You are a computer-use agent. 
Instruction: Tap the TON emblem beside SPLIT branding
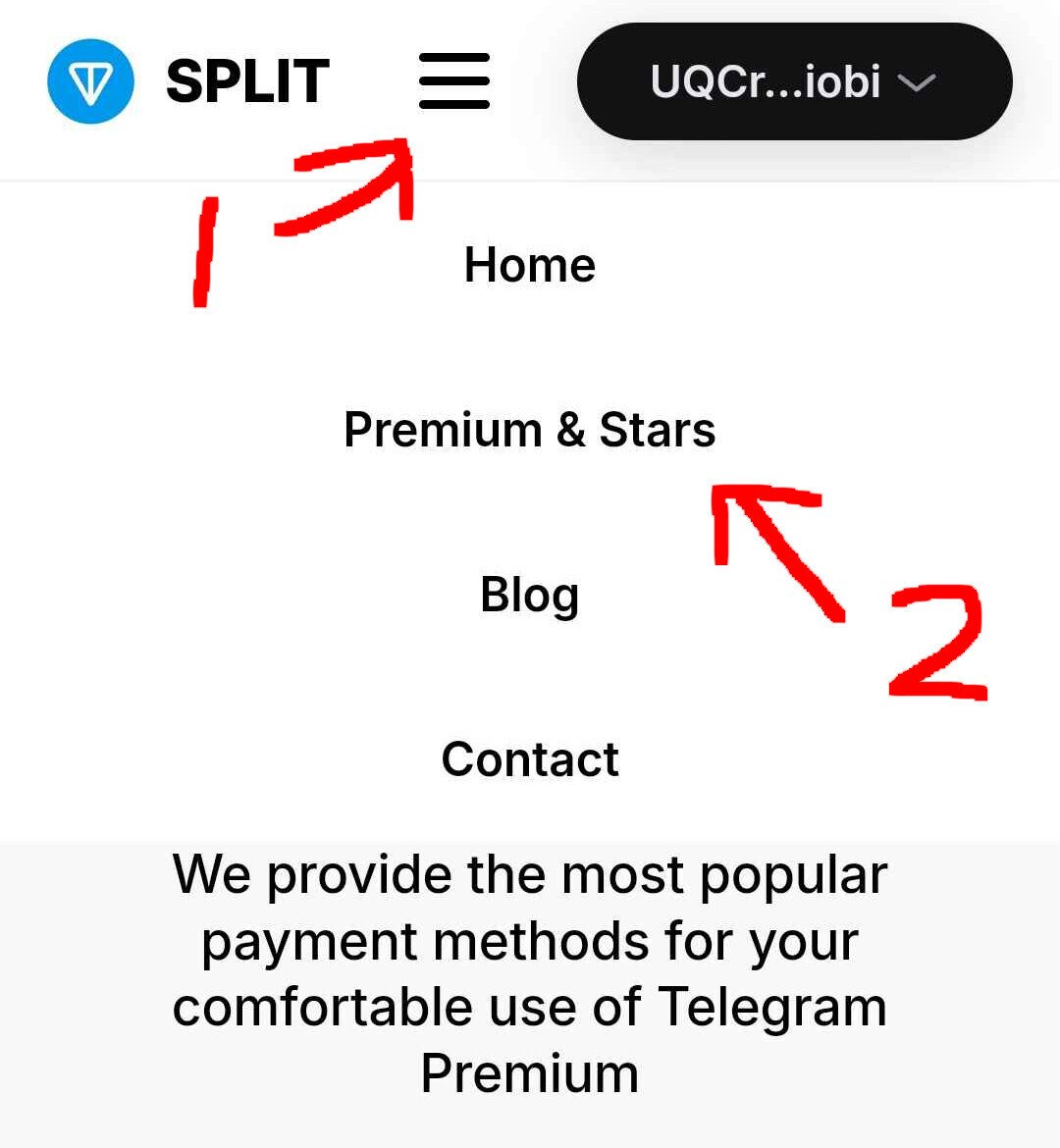click(90, 81)
